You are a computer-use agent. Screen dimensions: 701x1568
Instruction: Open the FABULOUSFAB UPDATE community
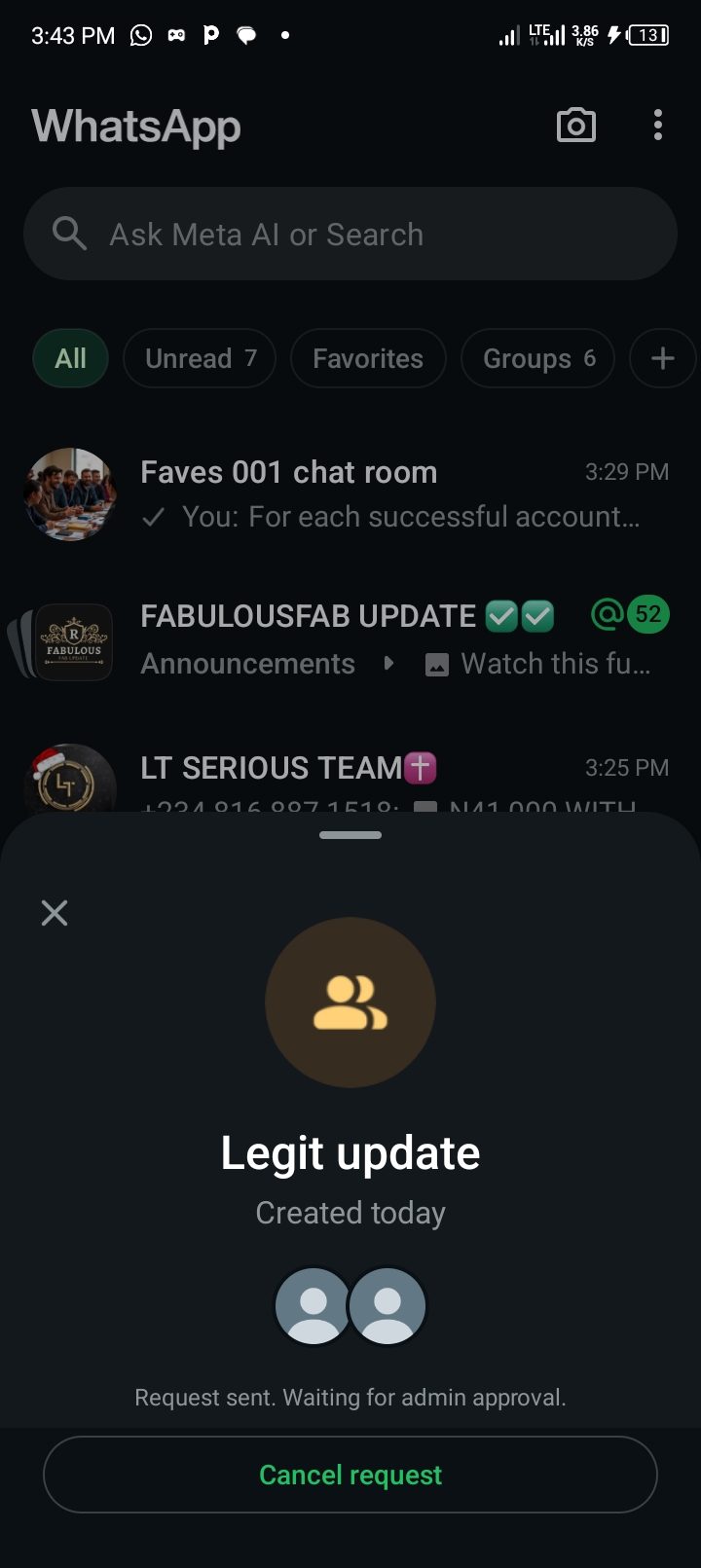click(x=350, y=639)
